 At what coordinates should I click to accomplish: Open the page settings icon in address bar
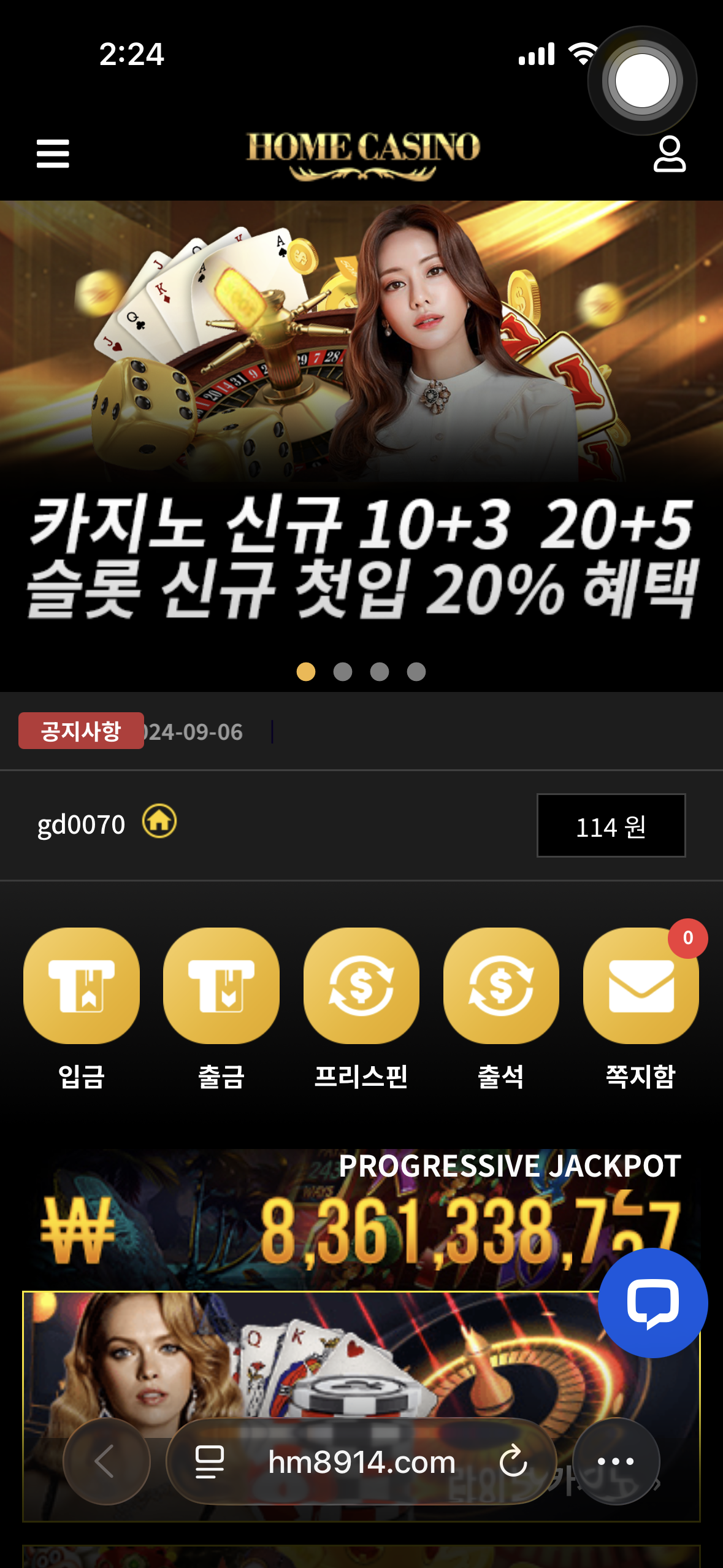209,1461
